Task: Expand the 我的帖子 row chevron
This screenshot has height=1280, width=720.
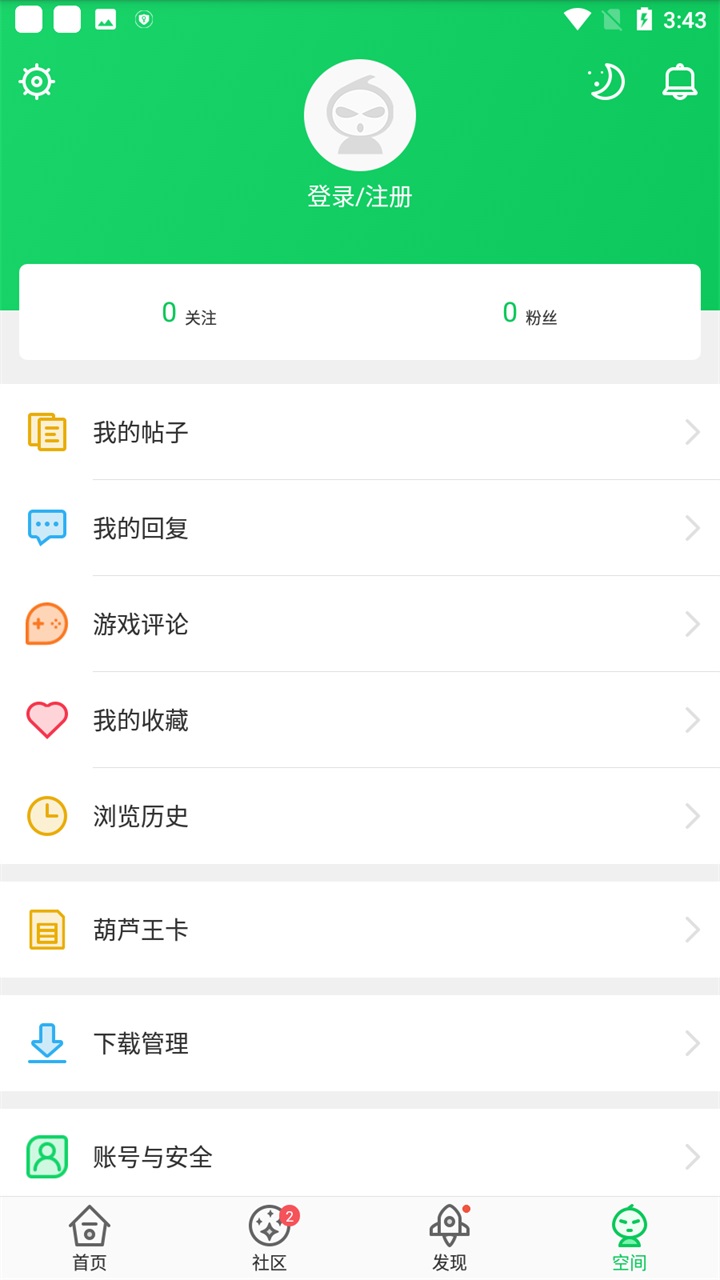Action: click(691, 432)
